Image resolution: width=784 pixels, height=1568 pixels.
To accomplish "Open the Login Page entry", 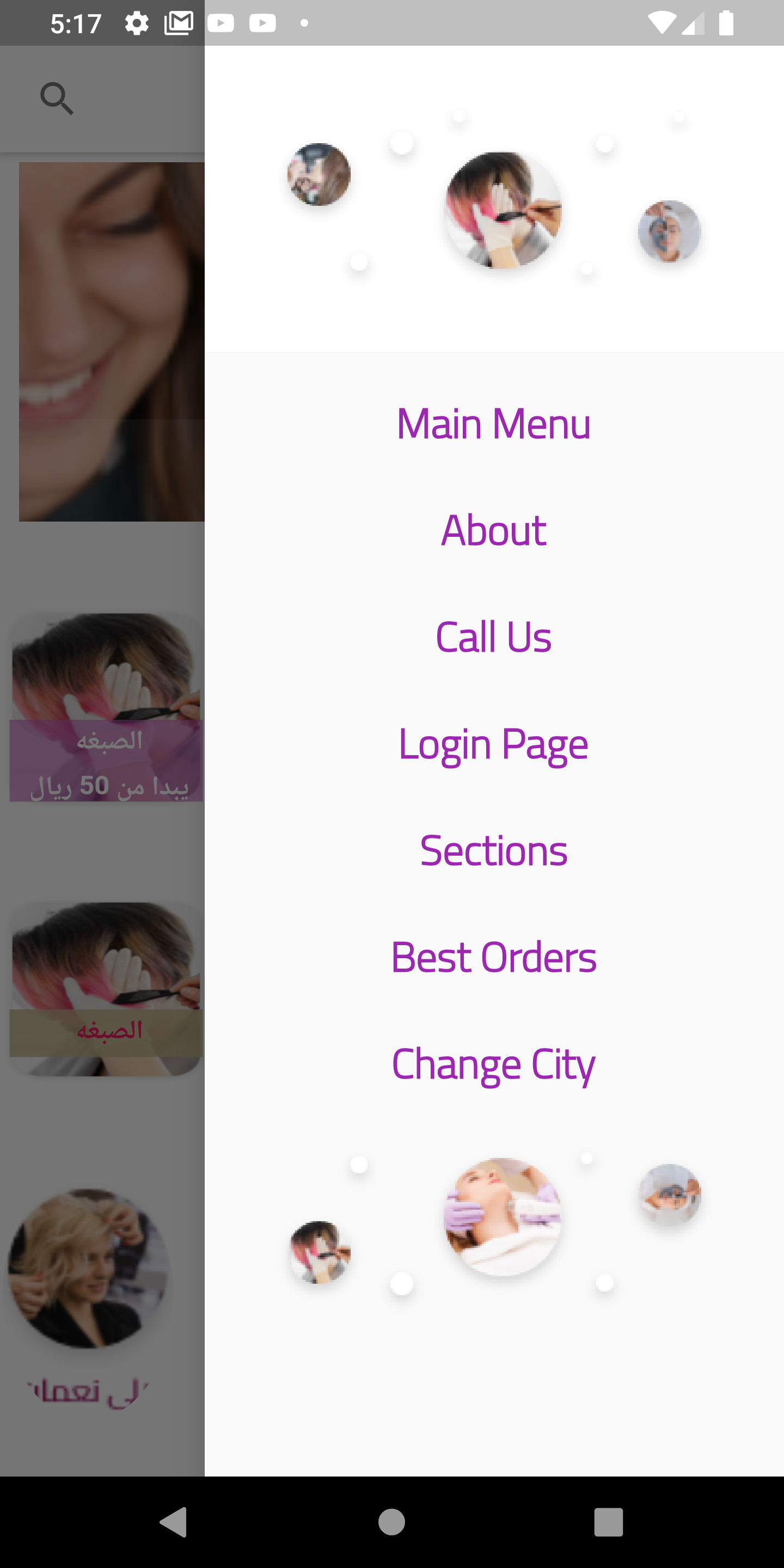I will pyautogui.click(x=494, y=744).
